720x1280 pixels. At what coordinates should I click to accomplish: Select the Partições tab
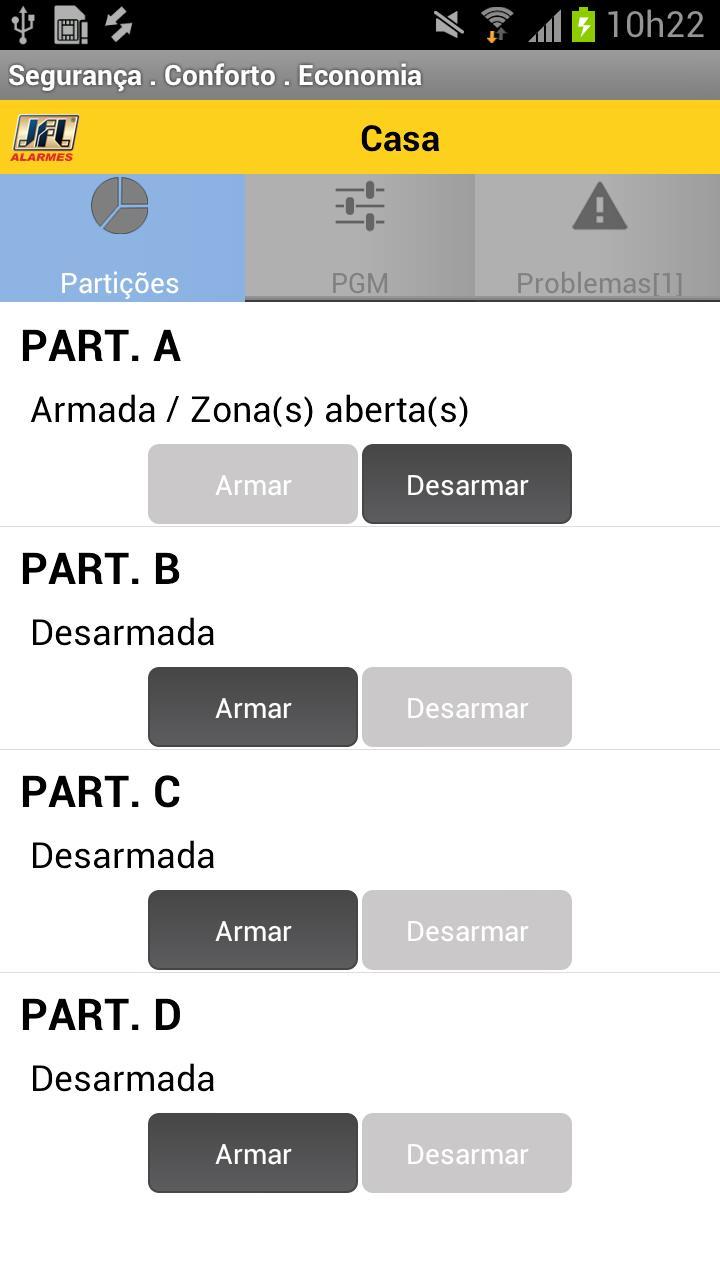(120, 237)
